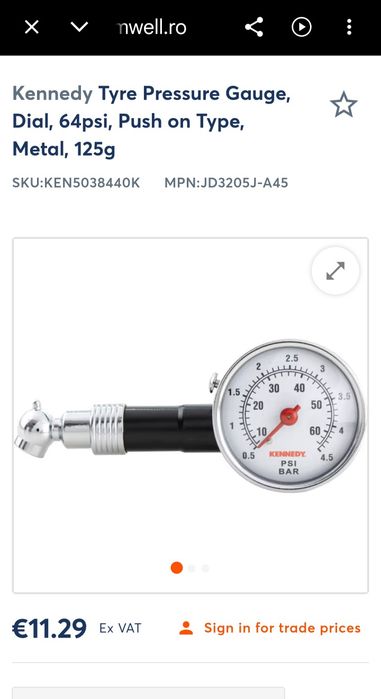Jump to the second image dot
Screen dimensions: 381x699
191,568
